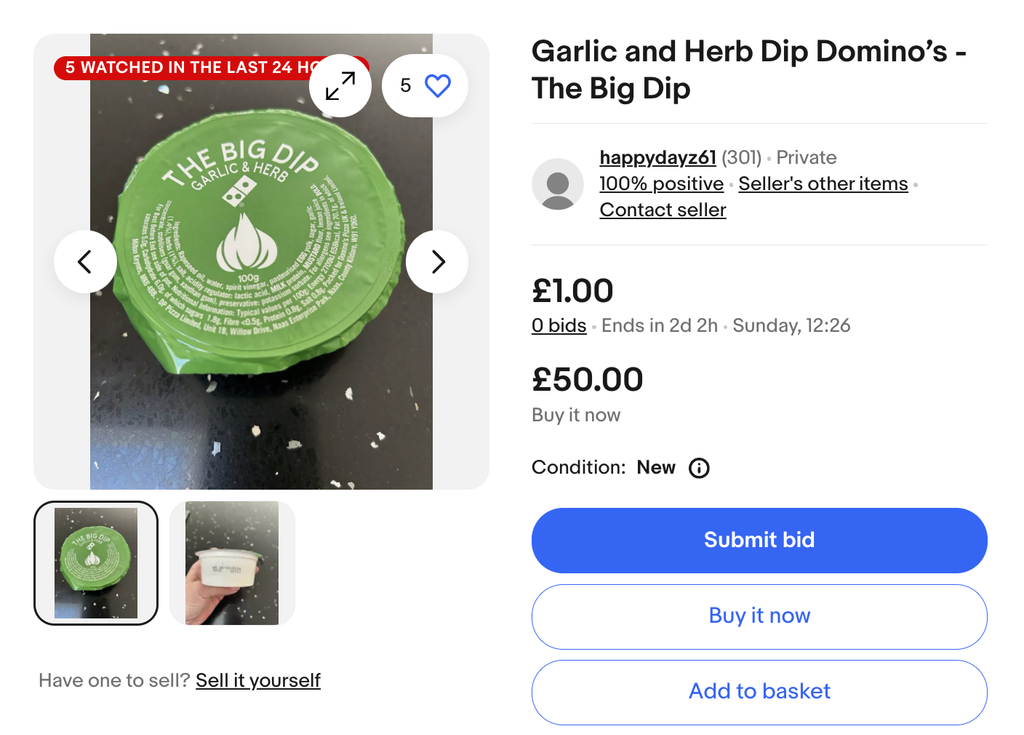View the 0 bids history
This screenshot has width=1024, height=735.
point(558,326)
